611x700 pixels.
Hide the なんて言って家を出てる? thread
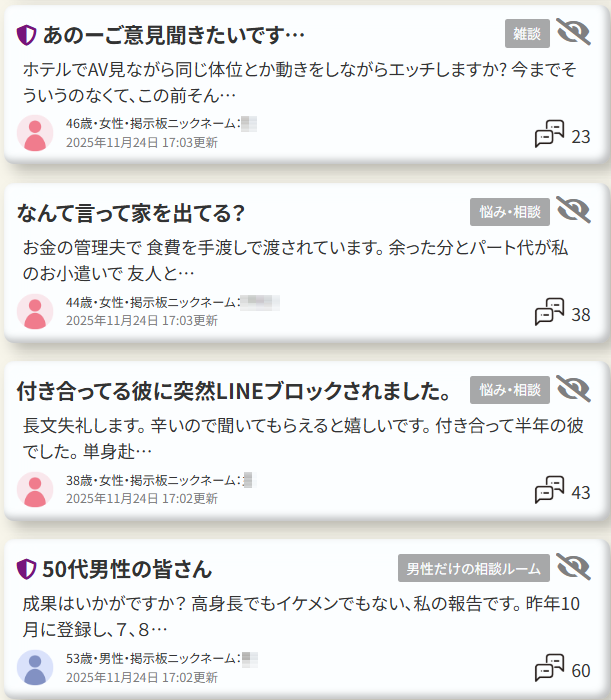coord(574,211)
